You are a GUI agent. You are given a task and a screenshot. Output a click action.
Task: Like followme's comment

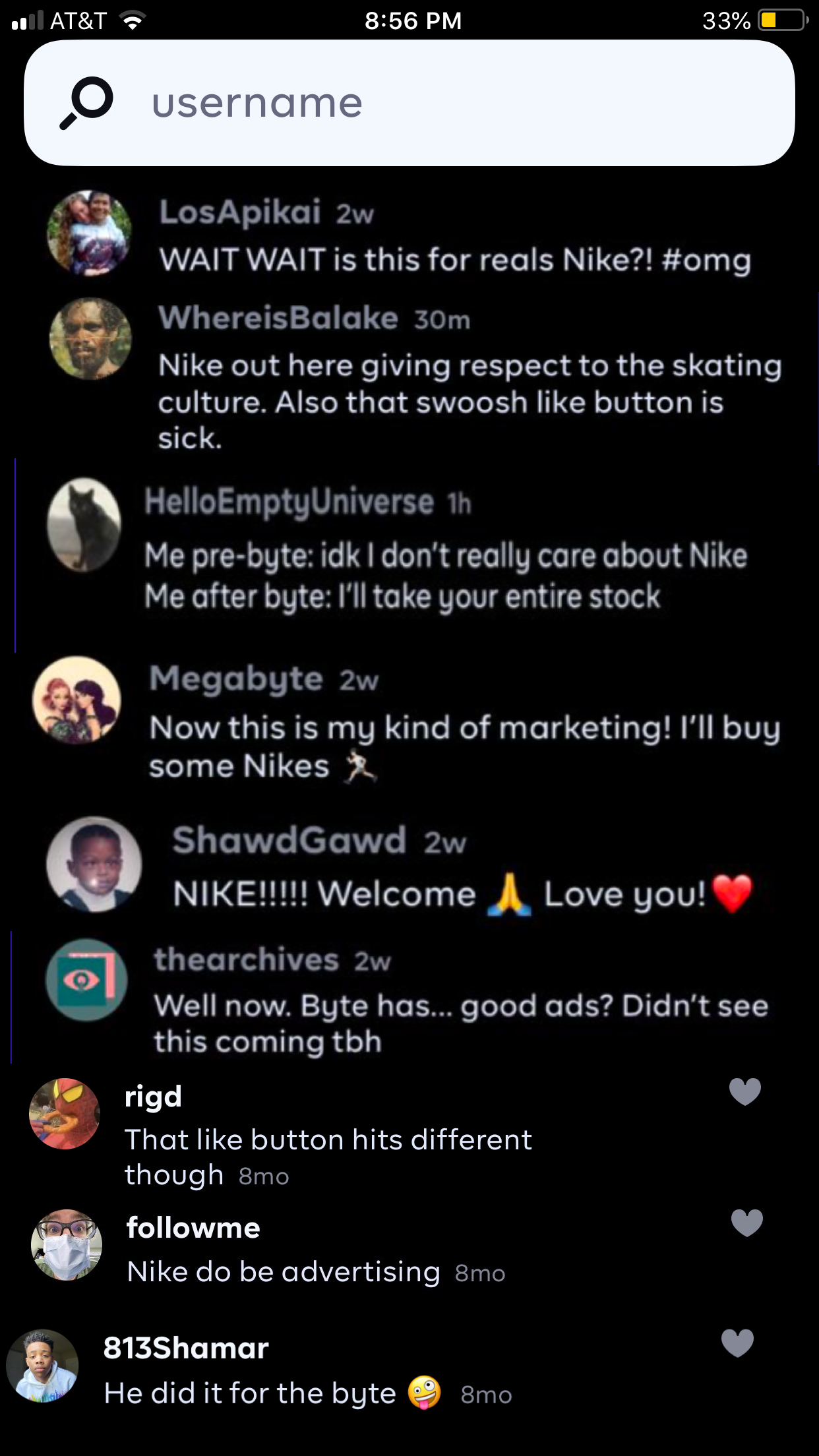point(746,1223)
